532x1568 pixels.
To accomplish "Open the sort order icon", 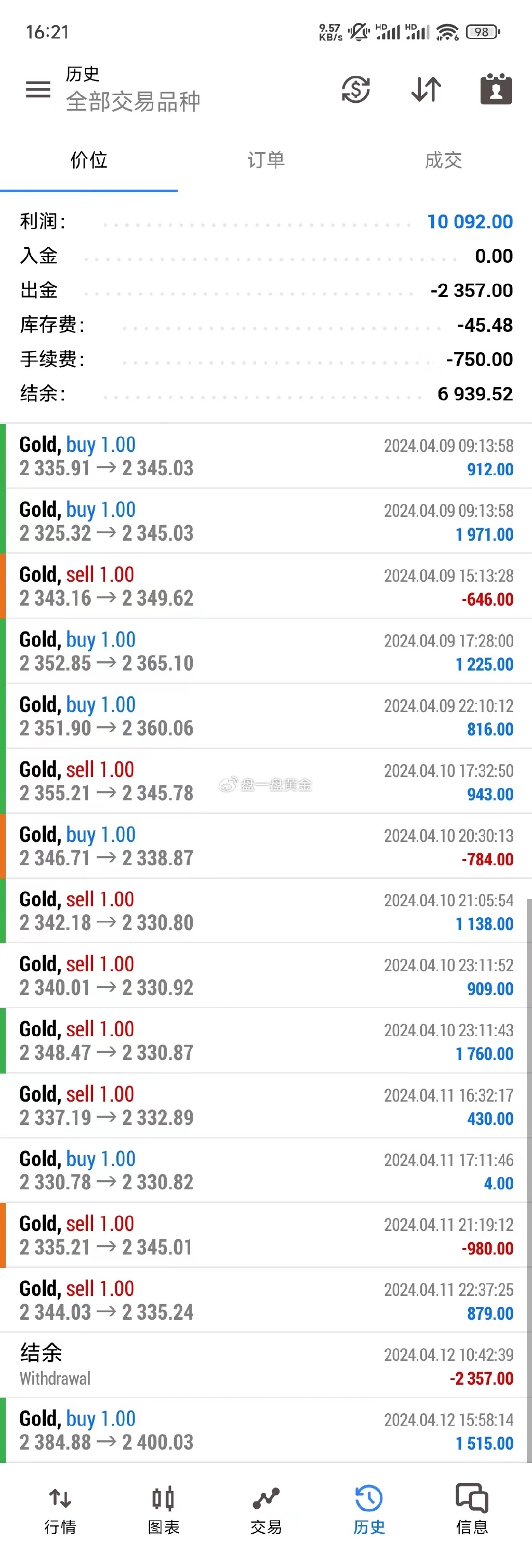I will pos(425,89).
